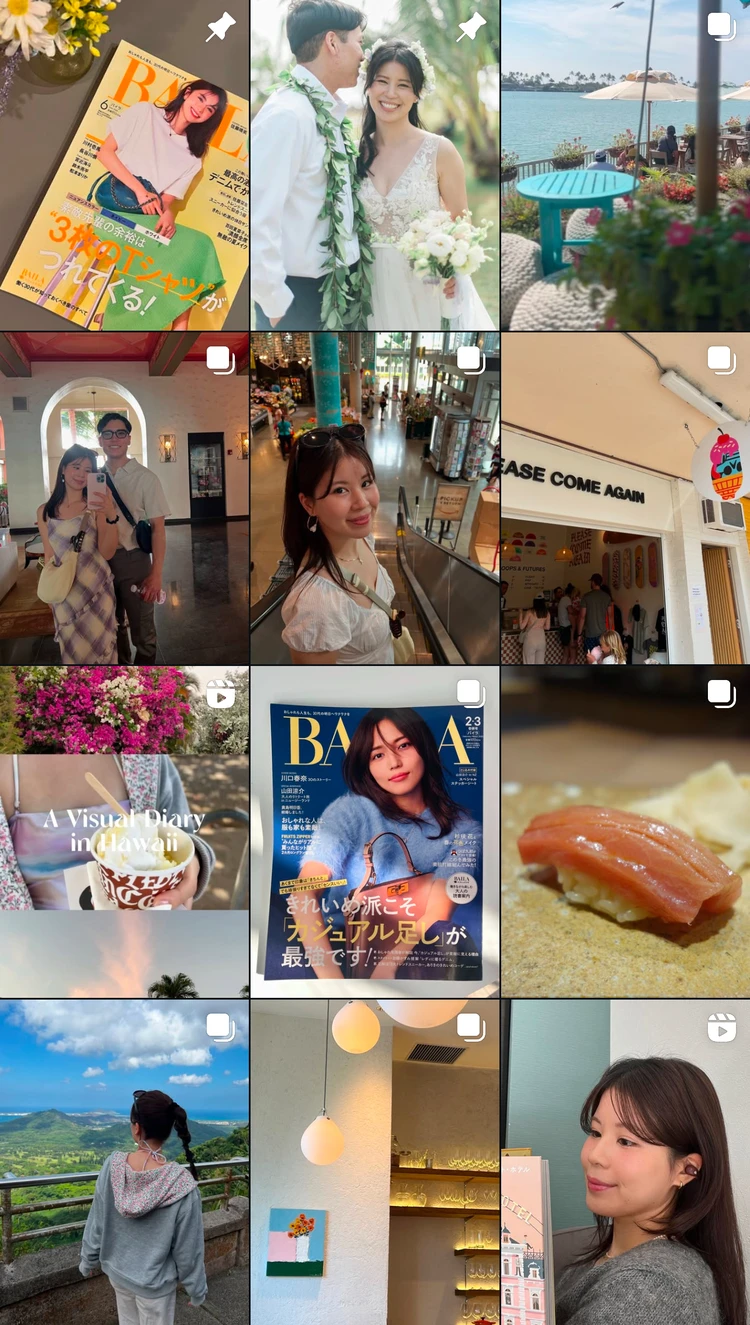The image size is (750, 1325).
Task: Play the 'A Visual Diary in Hawaii' reel
Action: 124,832
